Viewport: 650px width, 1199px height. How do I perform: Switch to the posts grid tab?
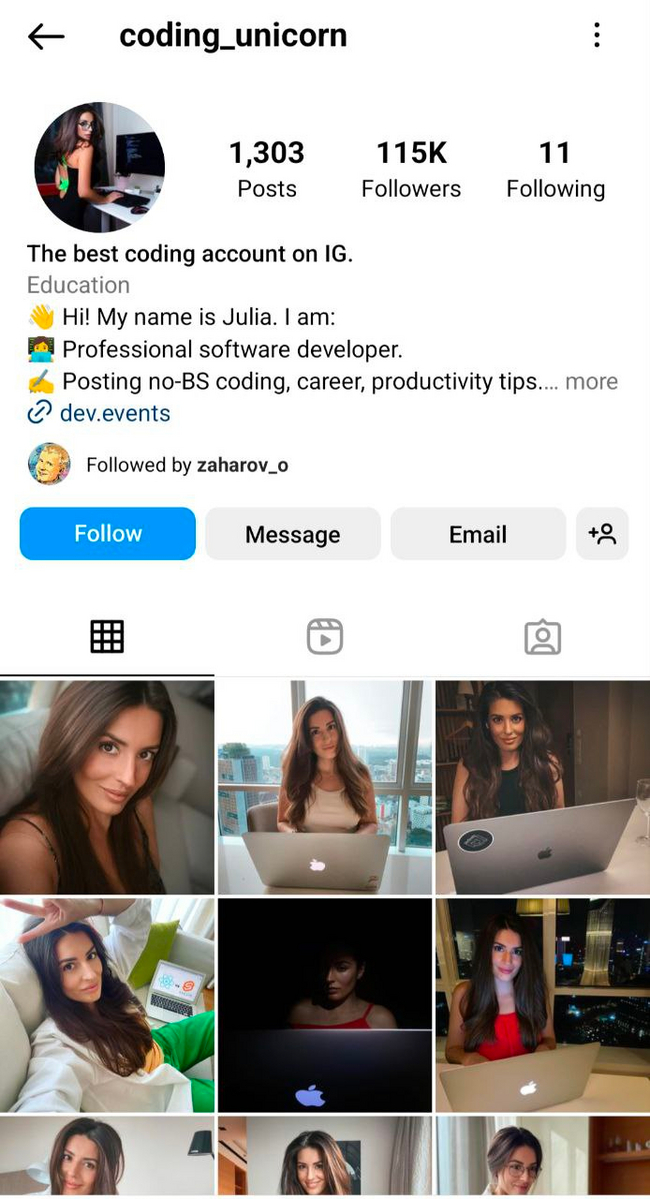click(x=107, y=637)
